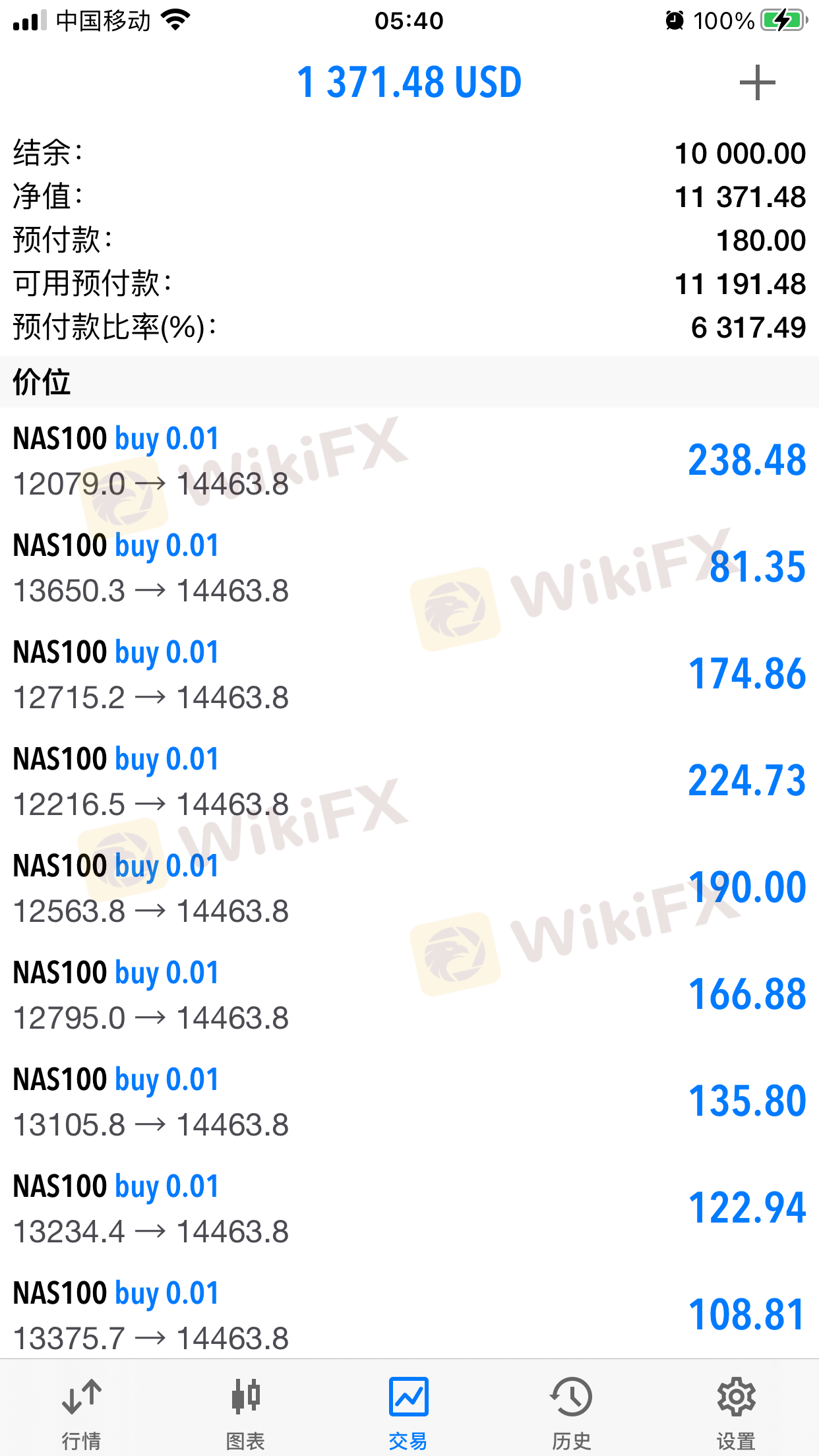Tap the plus icon to add new order

coord(757,83)
